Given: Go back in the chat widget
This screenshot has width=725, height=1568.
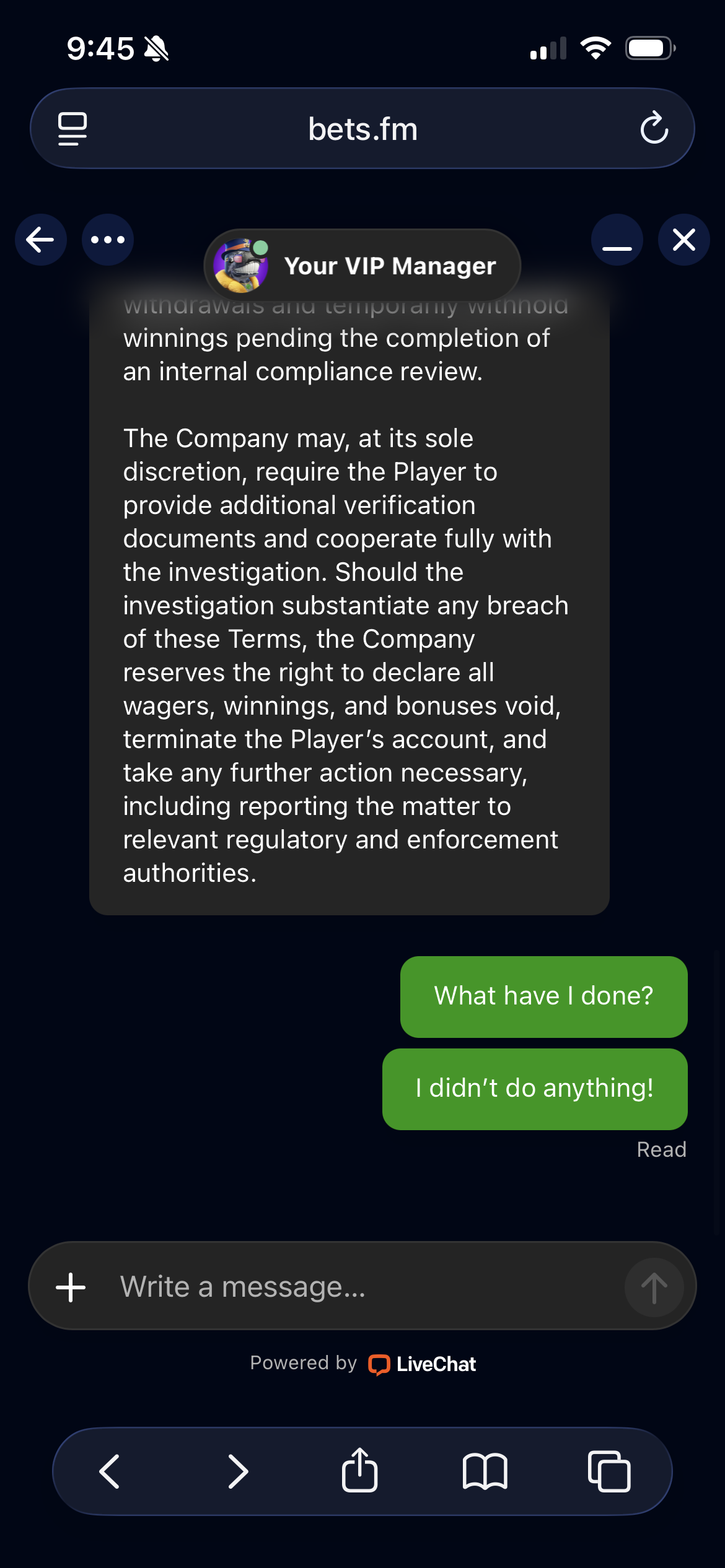Looking at the screenshot, I should (x=41, y=240).
